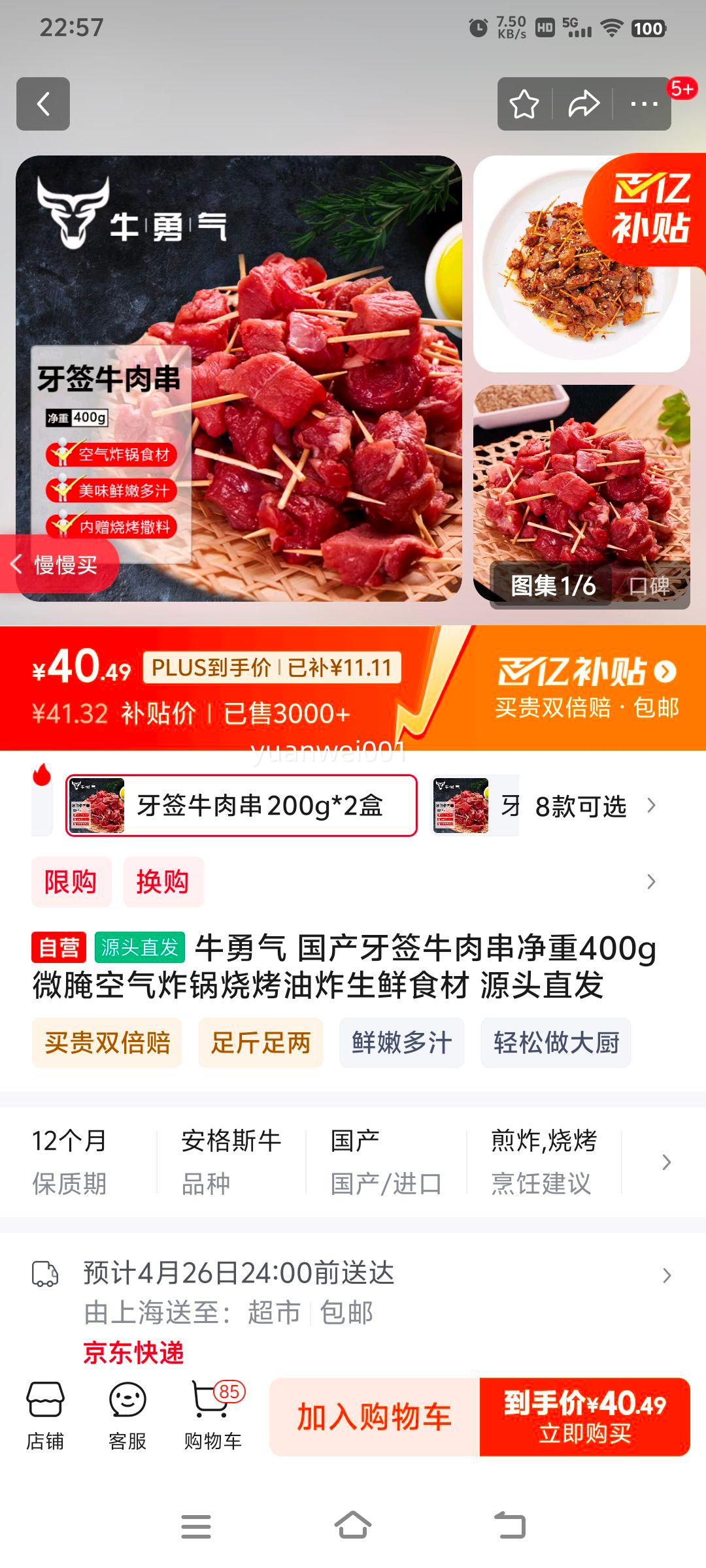View the 口碑 reviews tab on gallery
The width and height of the screenshot is (706, 1568).
[649, 586]
